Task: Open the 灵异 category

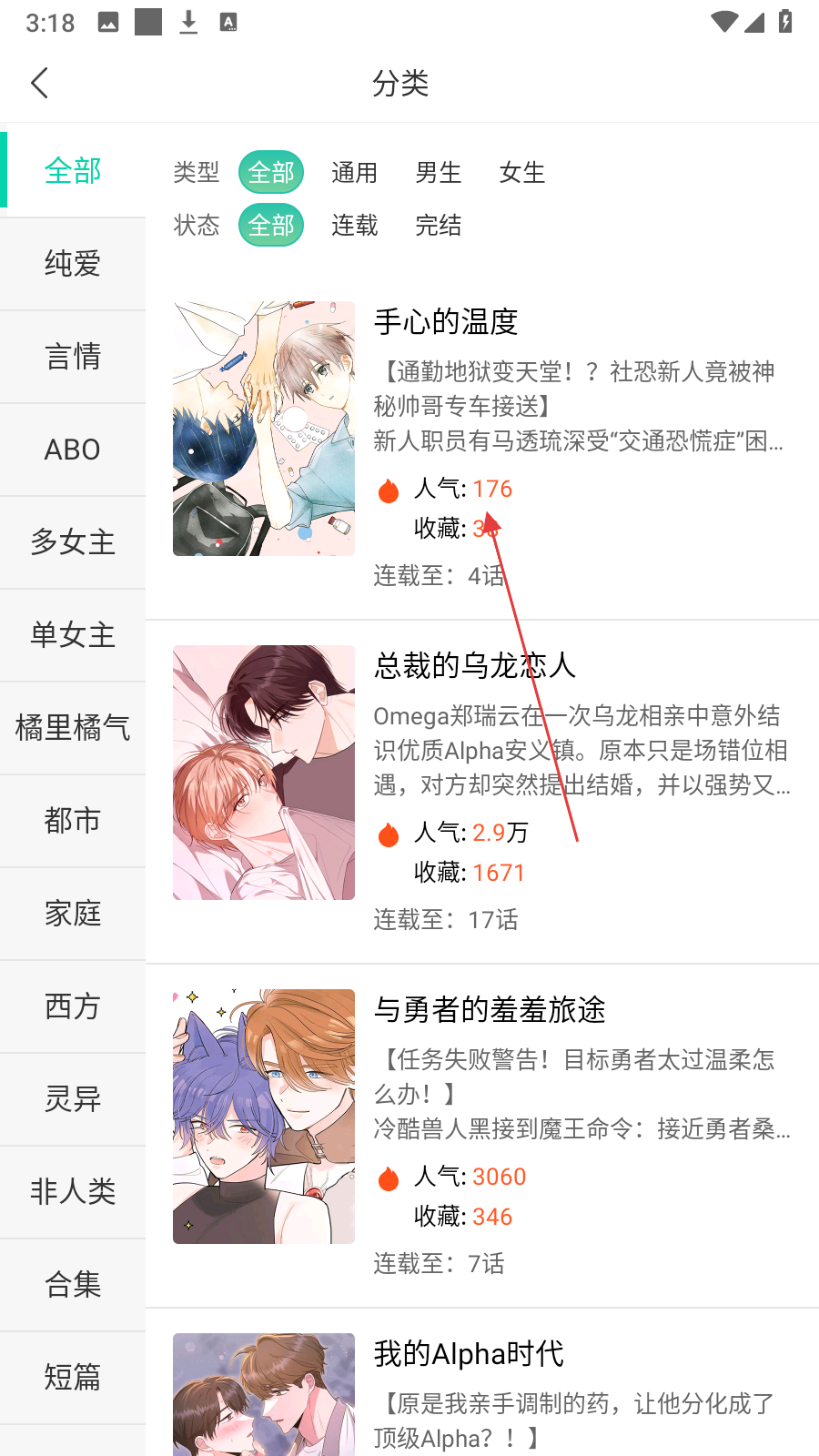Action: [x=73, y=1099]
